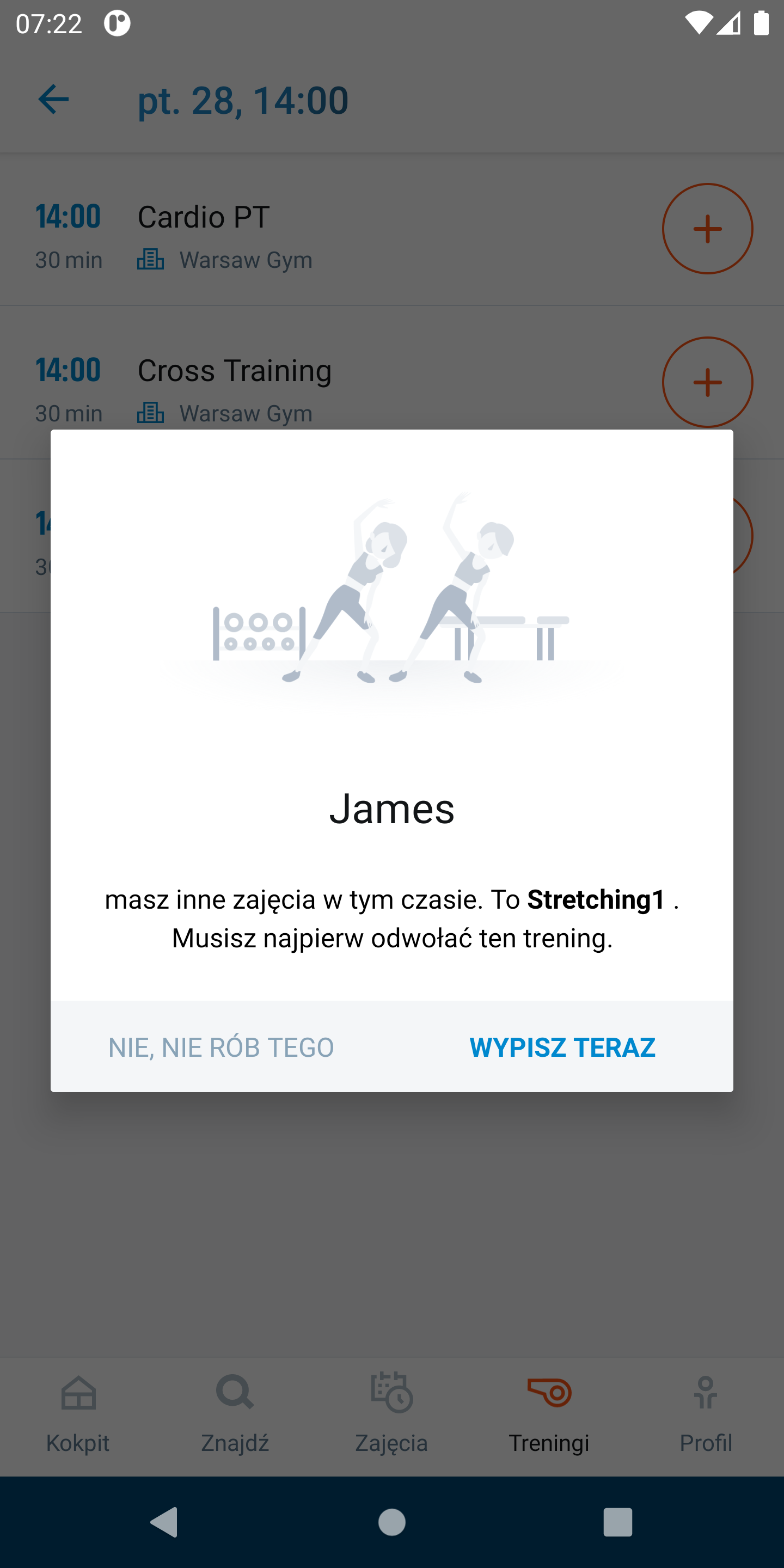Go to the Android home screen
The width and height of the screenshot is (784, 1568).
point(391,1522)
